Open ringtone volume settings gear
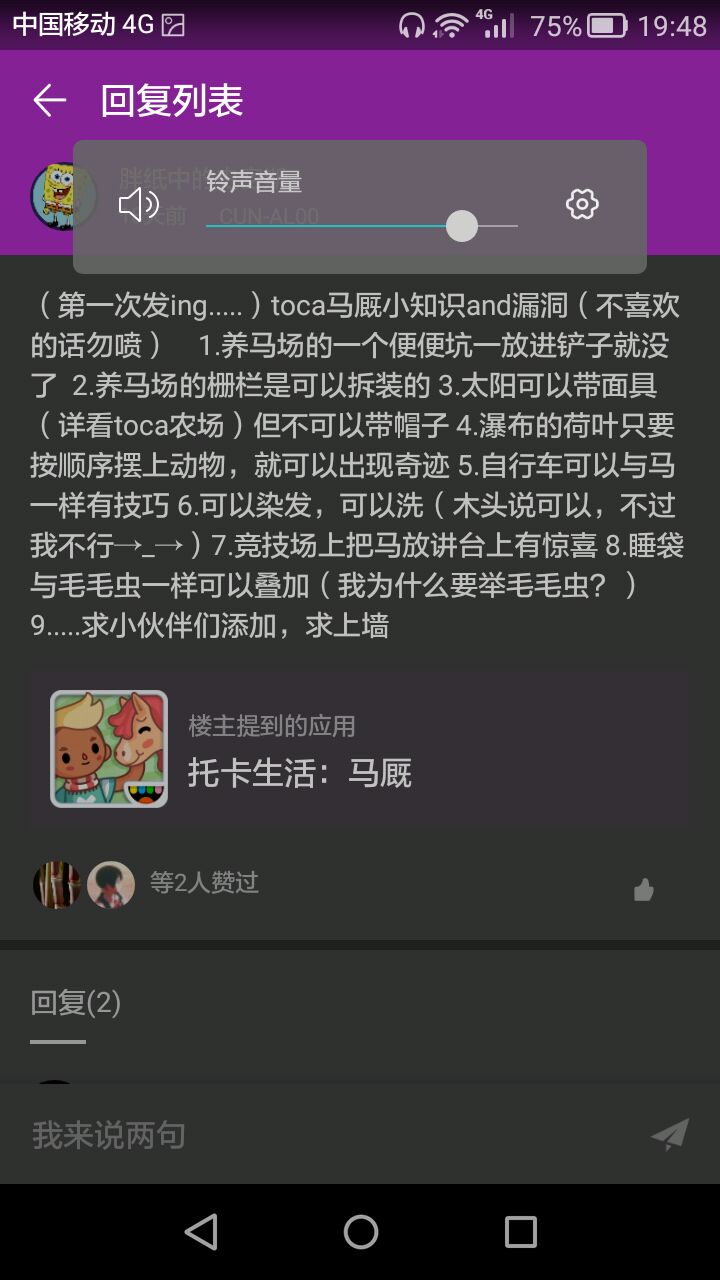The image size is (720, 1280). click(x=581, y=205)
